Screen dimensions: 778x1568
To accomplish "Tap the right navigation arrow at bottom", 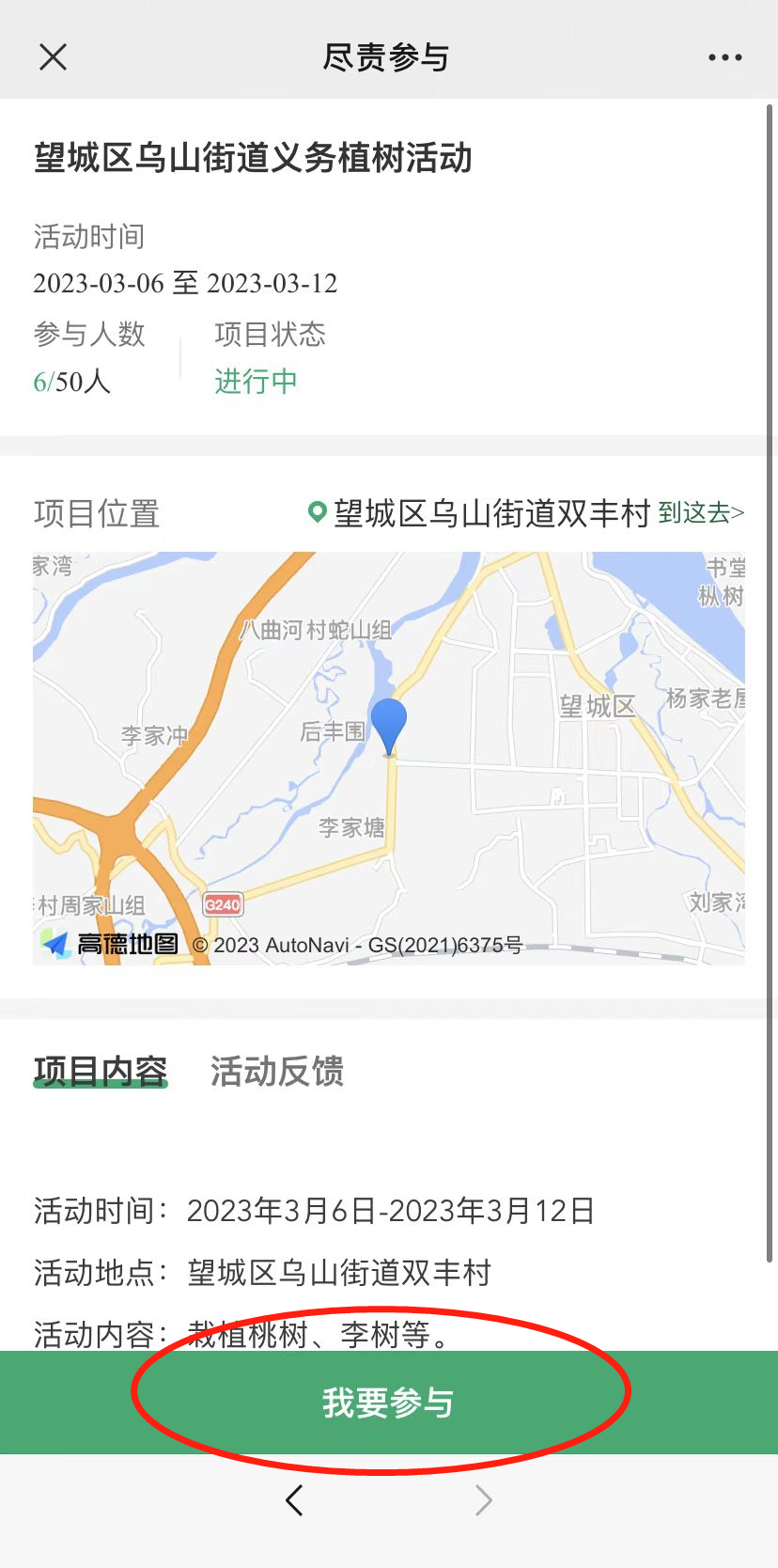I will pyautogui.click(x=482, y=1501).
